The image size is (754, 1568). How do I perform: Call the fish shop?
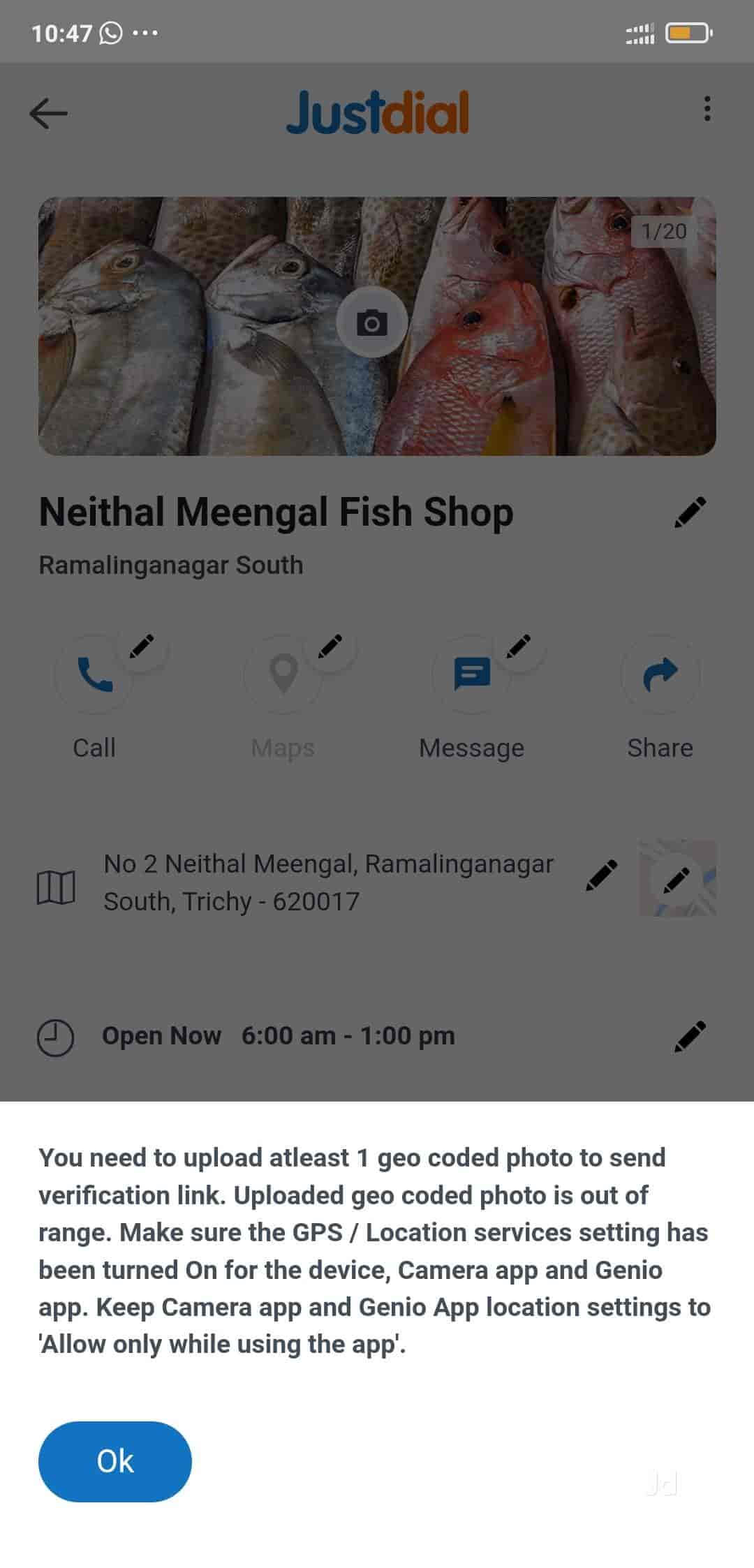[94, 674]
